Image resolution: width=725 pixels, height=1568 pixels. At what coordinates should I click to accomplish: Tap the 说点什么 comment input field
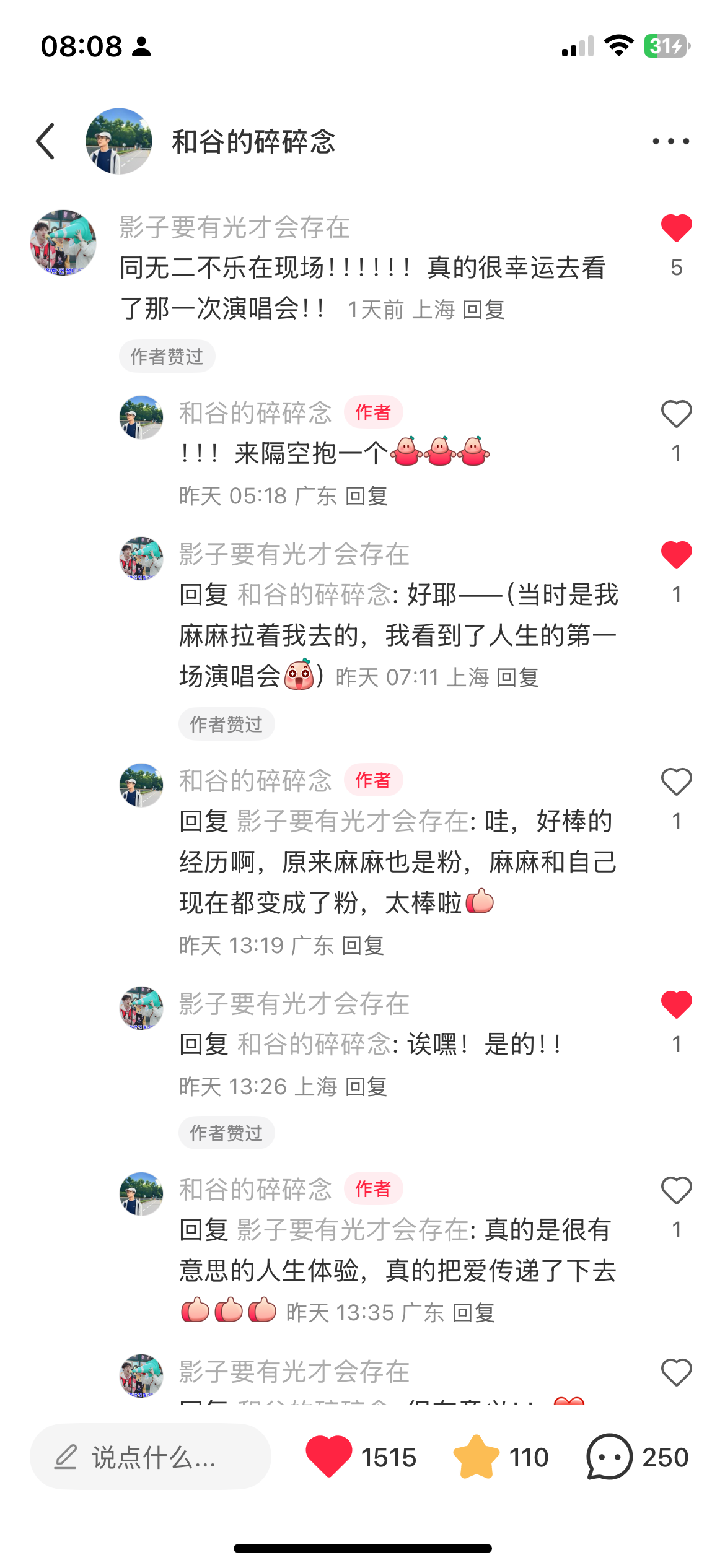click(x=151, y=1457)
